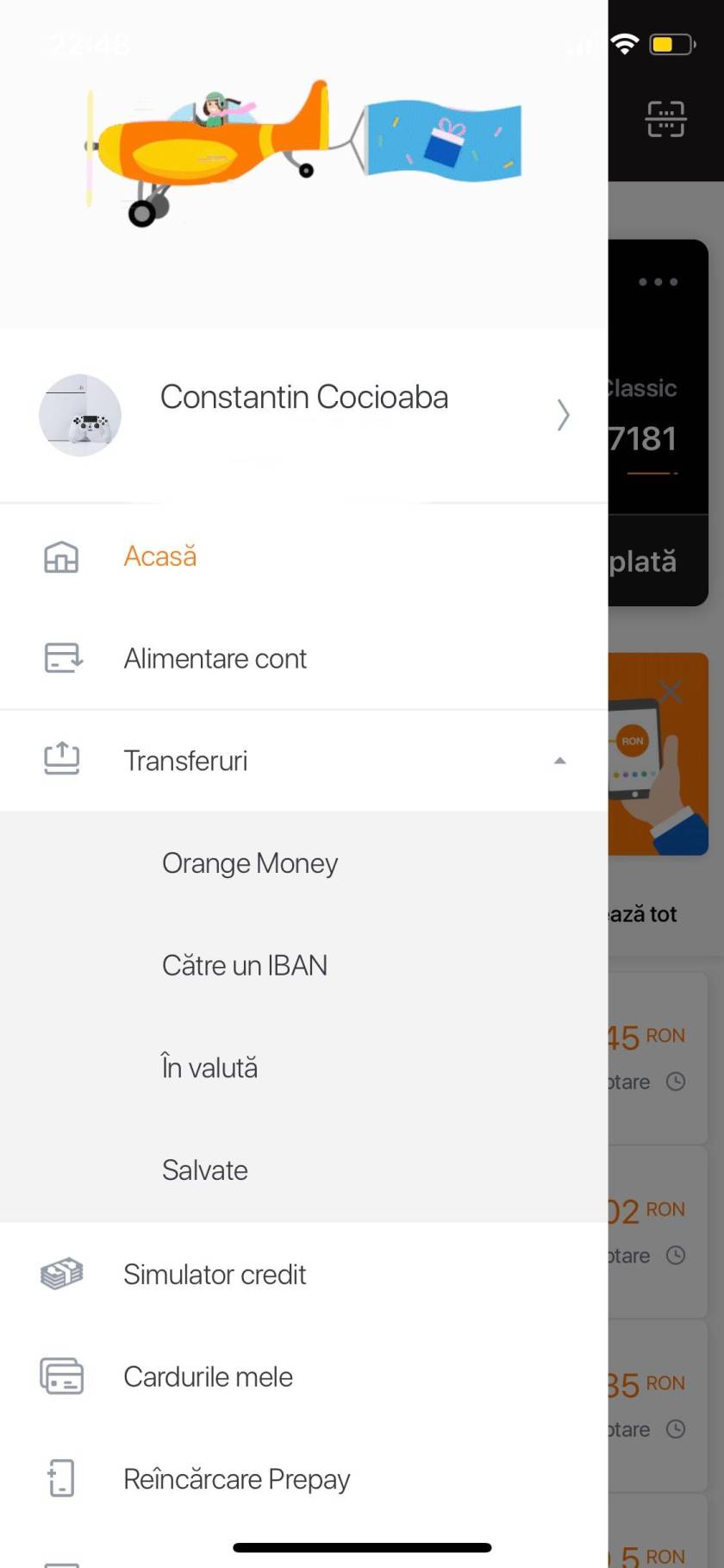Go to Acasă home page

coord(160,556)
